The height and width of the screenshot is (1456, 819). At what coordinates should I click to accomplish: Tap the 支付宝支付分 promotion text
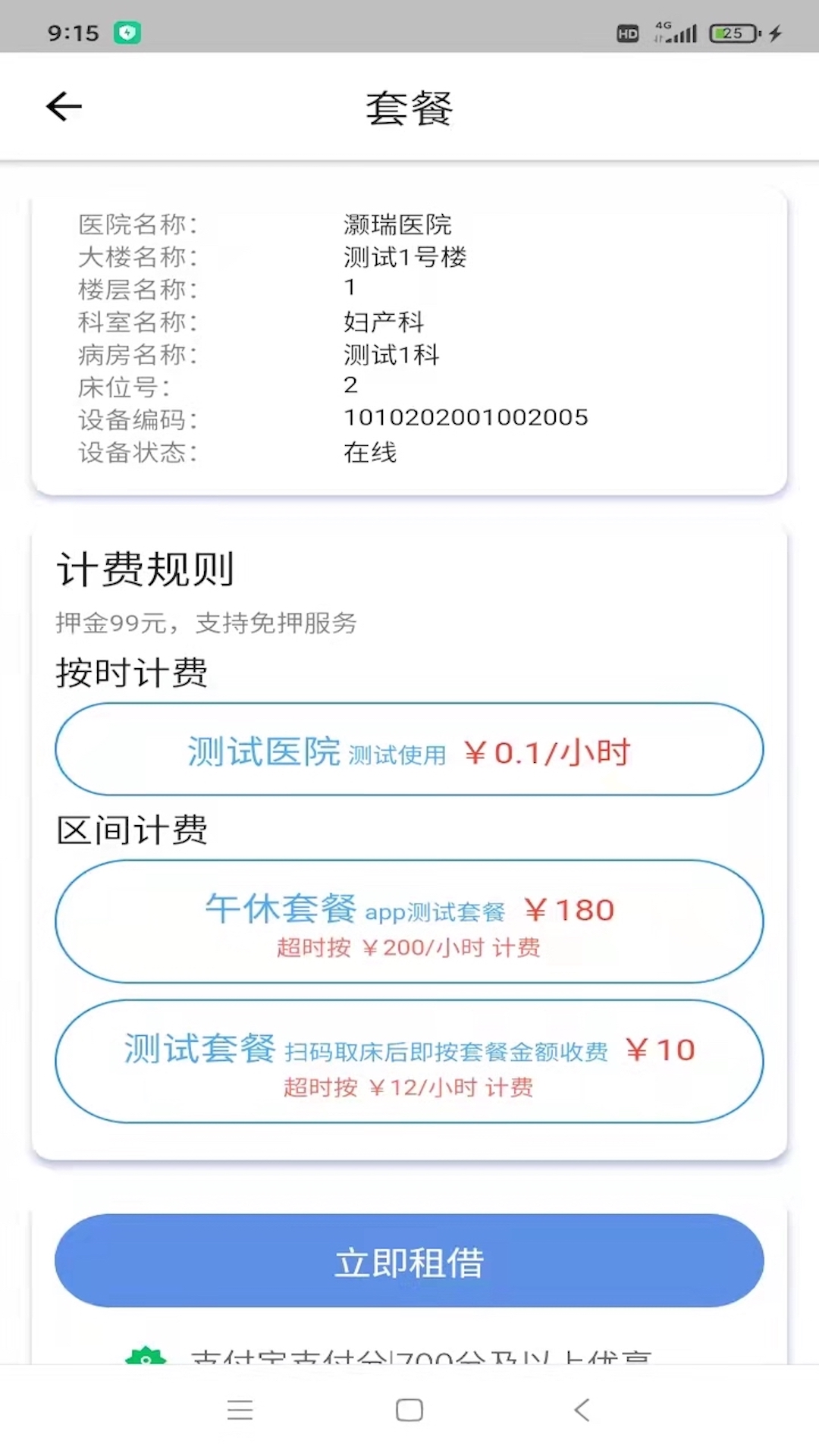tap(425, 1357)
